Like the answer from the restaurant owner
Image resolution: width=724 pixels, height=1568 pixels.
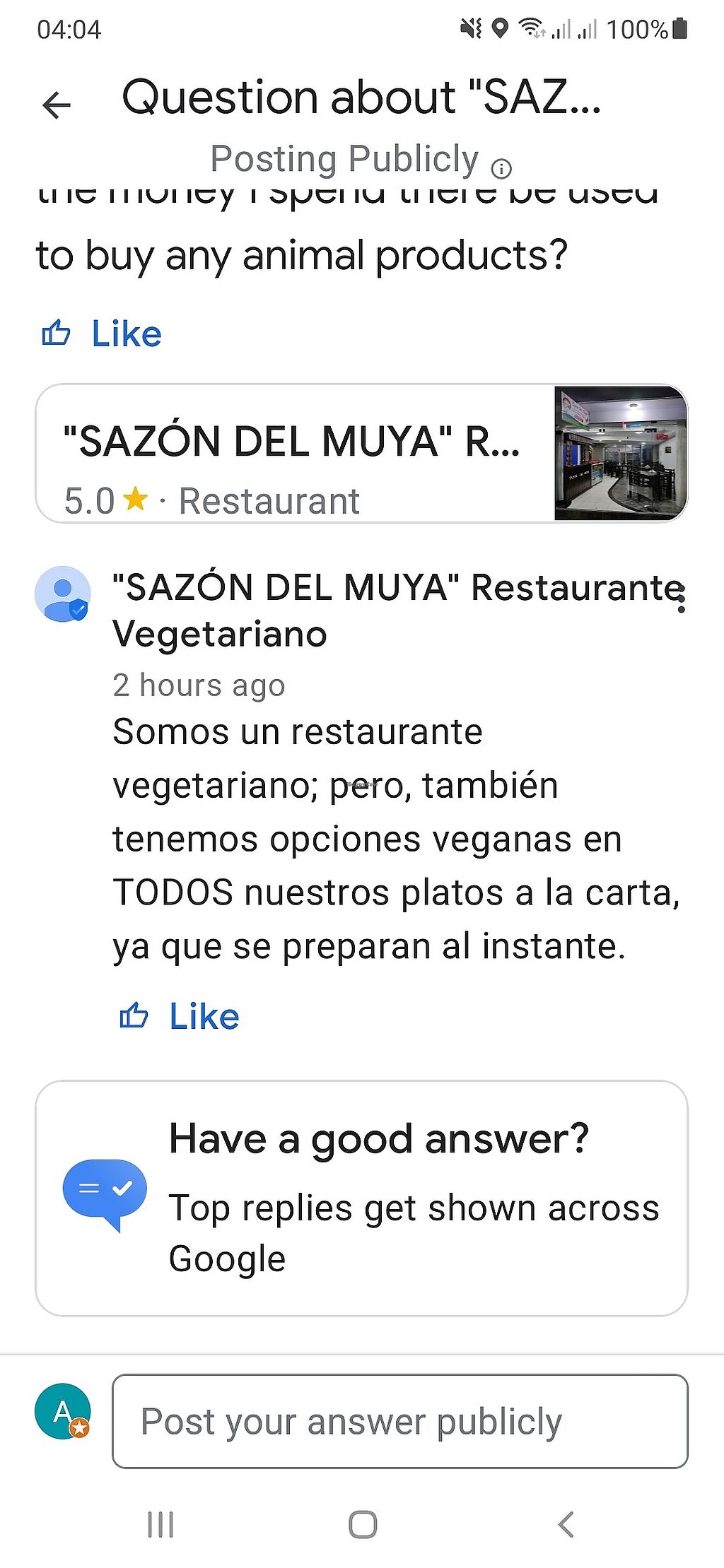[x=180, y=1016]
